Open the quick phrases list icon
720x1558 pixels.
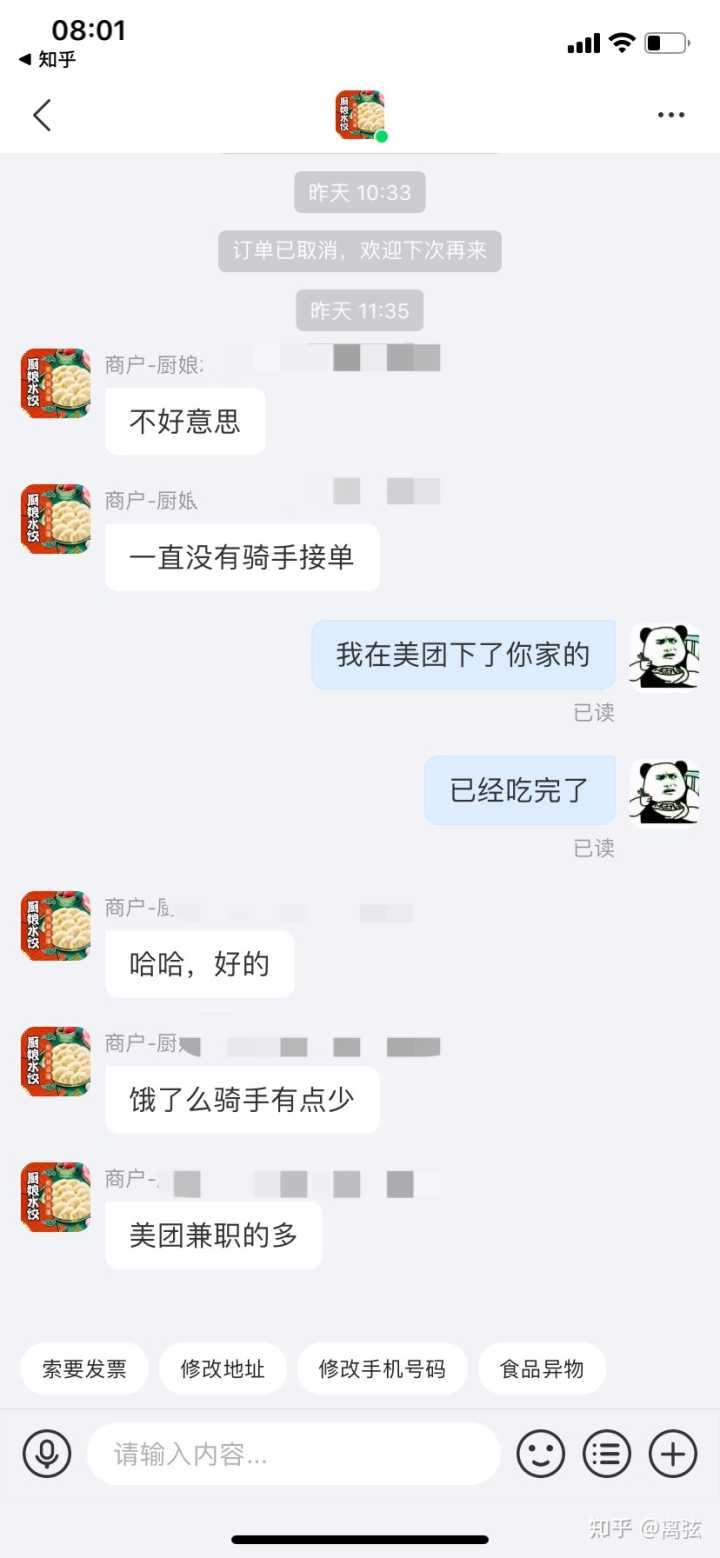(x=607, y=1453)
